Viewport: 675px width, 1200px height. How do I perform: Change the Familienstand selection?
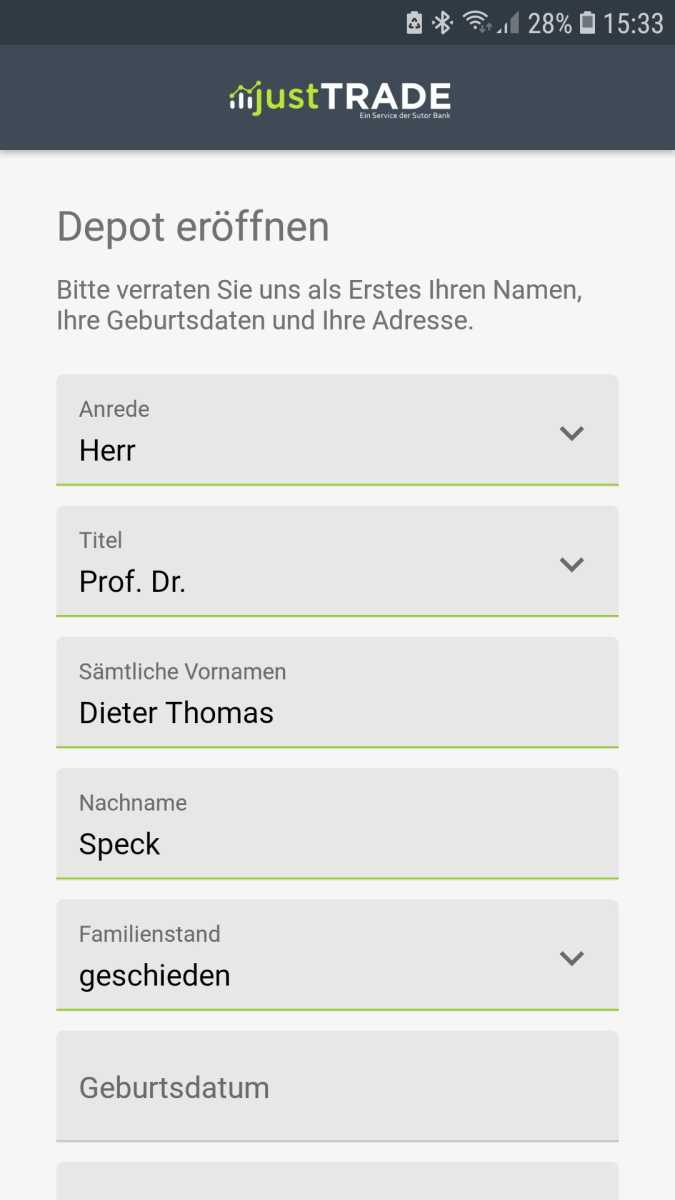[x=337, y=955]
